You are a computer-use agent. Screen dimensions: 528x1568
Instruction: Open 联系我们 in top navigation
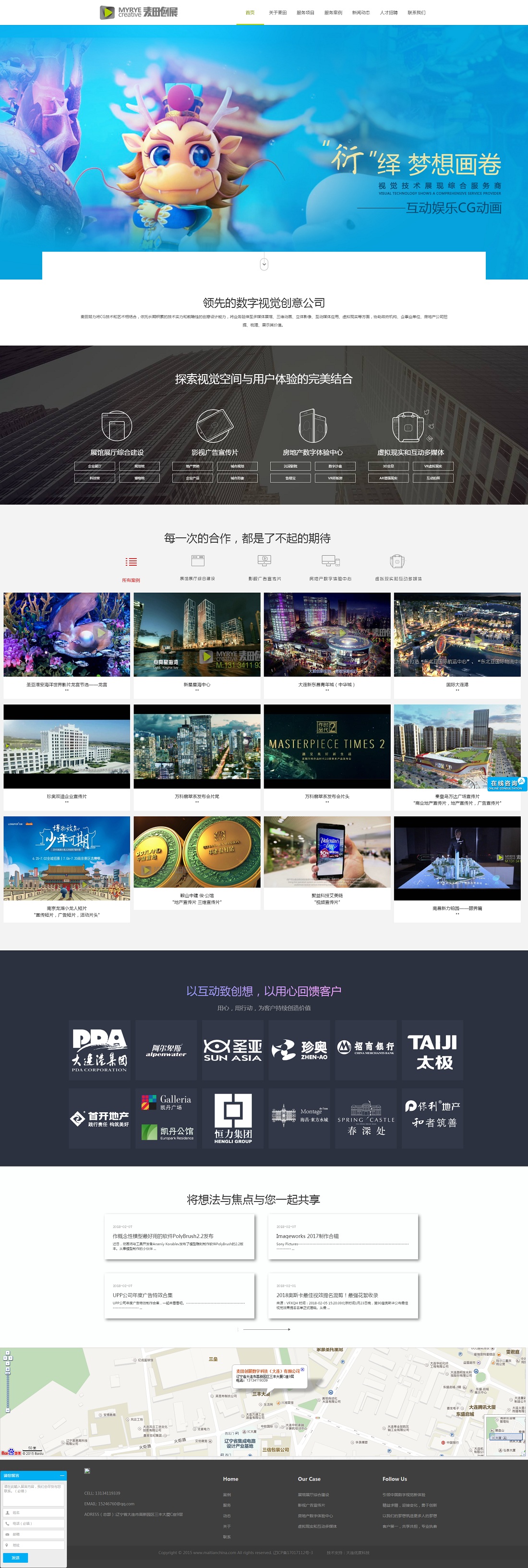click(x=416, y=12)
